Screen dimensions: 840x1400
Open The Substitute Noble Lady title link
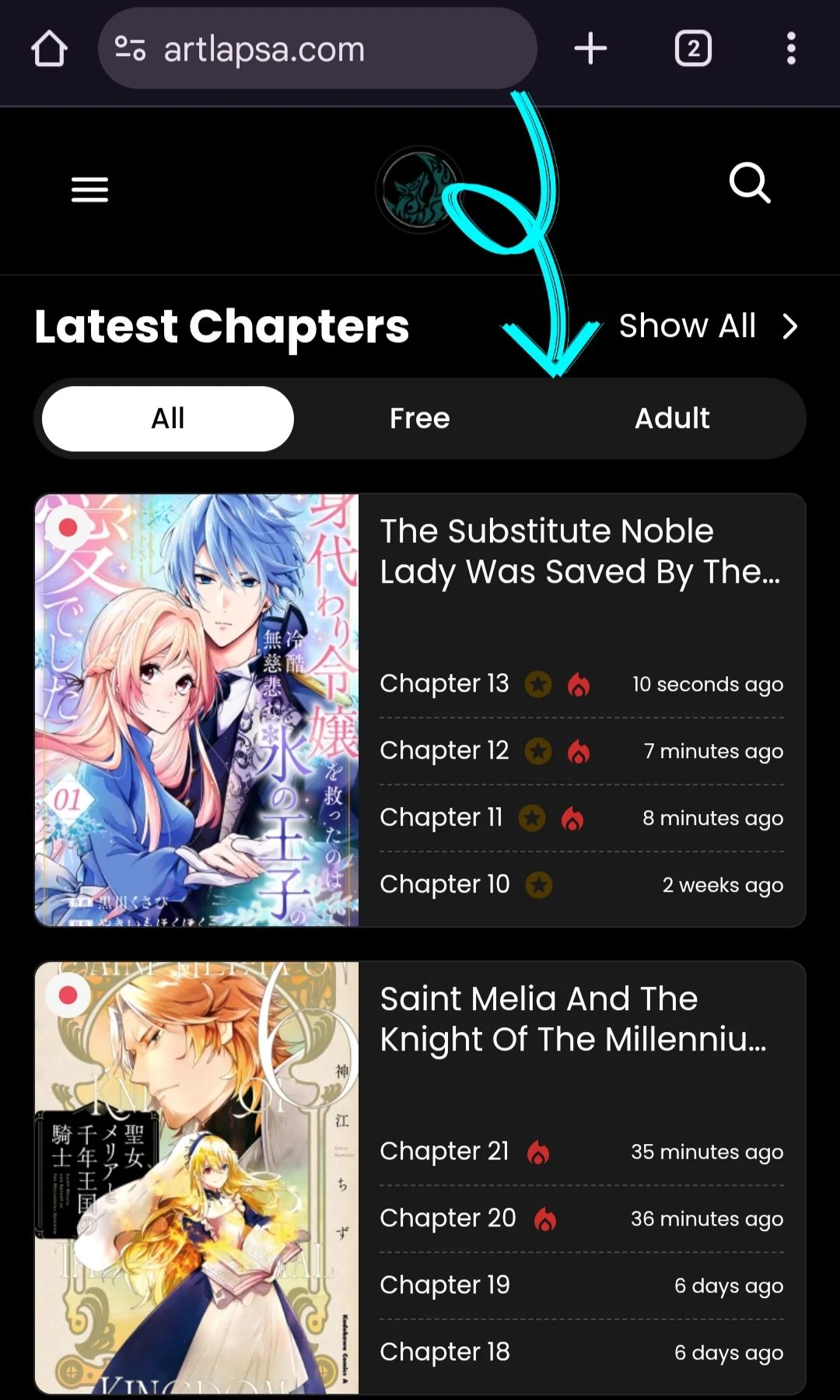tap(579, 551)
